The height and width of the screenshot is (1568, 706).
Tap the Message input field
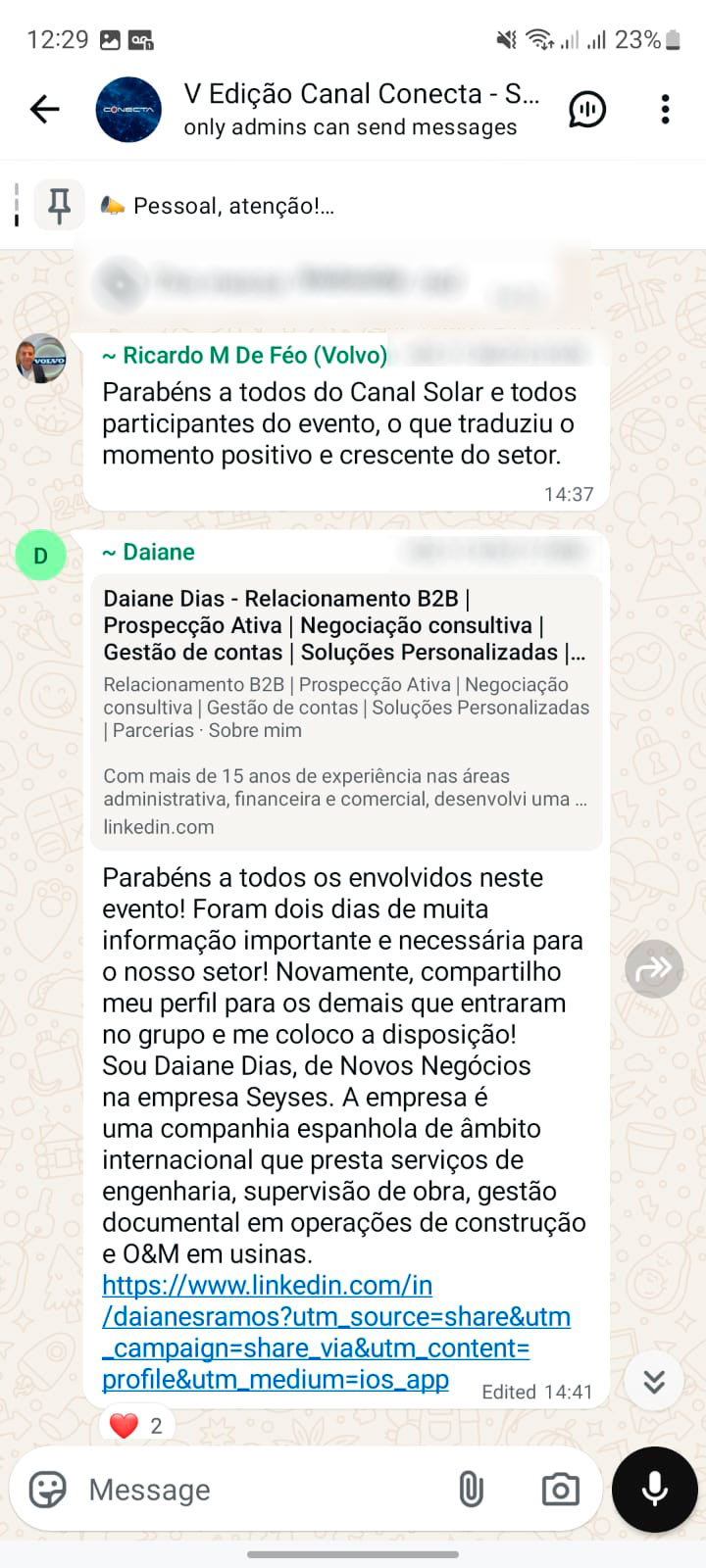[x=245, y=1489]
